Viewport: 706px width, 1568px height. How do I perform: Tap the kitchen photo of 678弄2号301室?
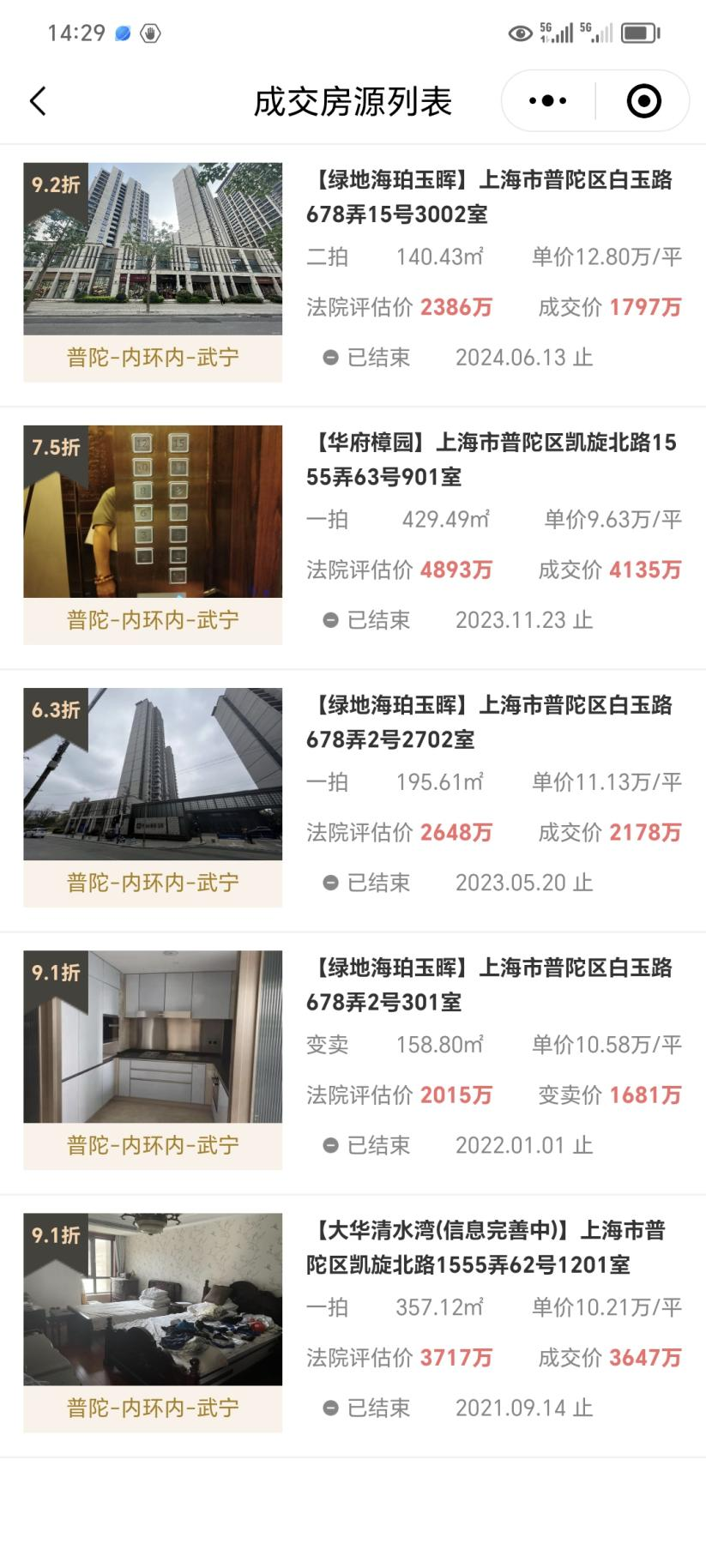pyautogui.click(x=153, y=1036)
